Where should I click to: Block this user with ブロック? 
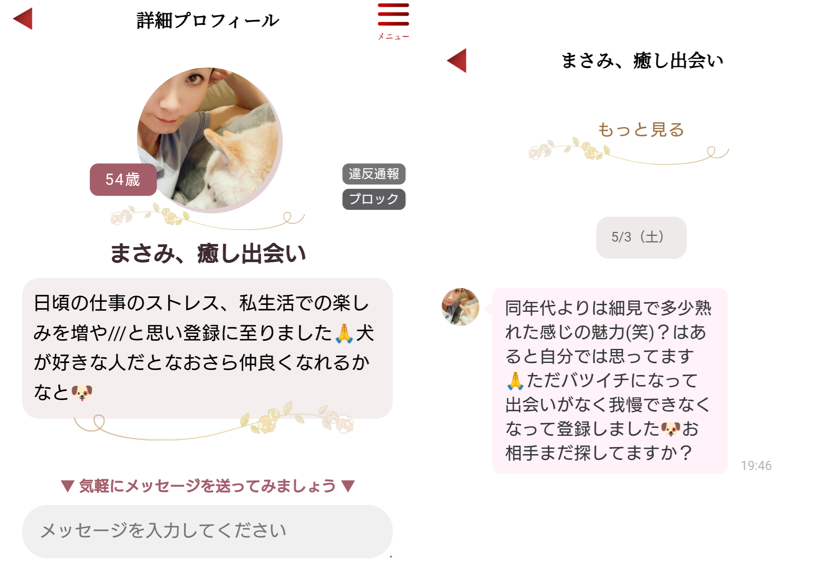pos(373,199)
